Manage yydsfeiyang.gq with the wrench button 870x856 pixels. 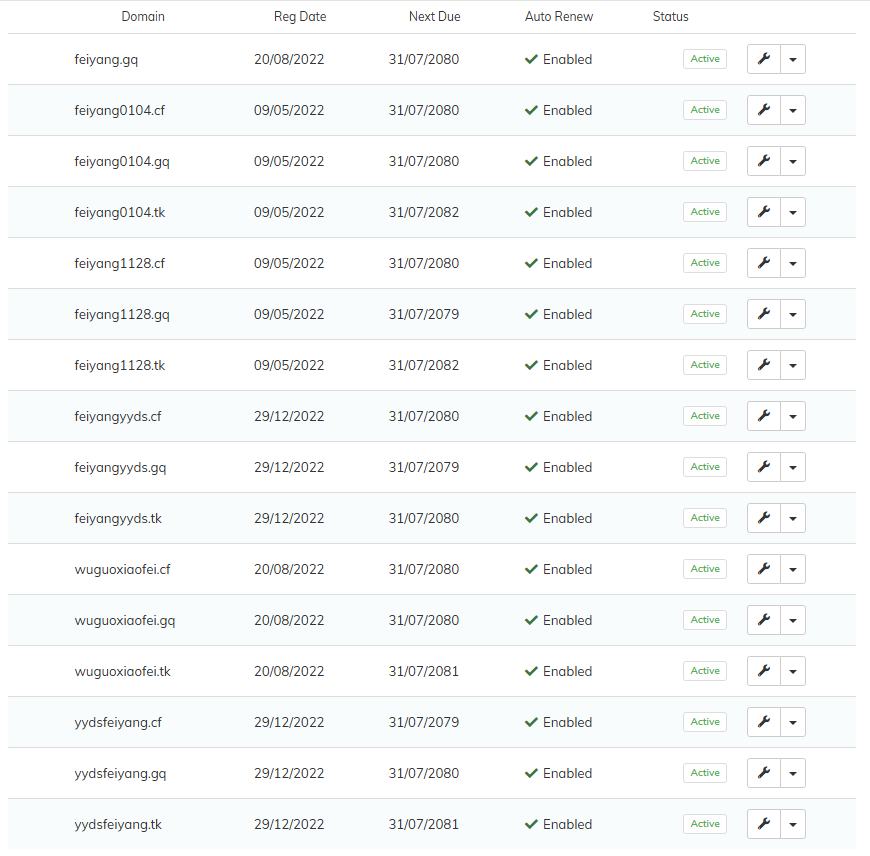[764, 773]
